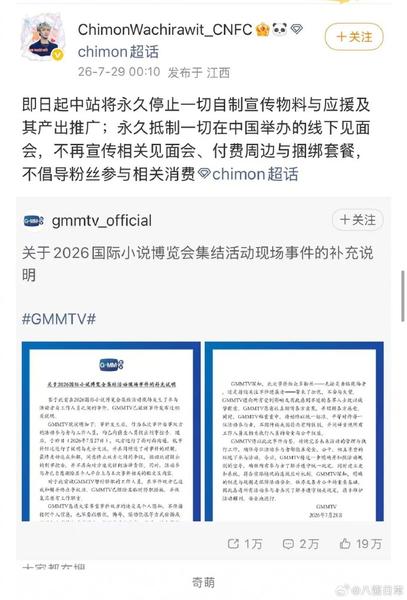Open the gmmtv_official account name
The width and height of the screenshot is (407, 600).
tap(101, 221)
